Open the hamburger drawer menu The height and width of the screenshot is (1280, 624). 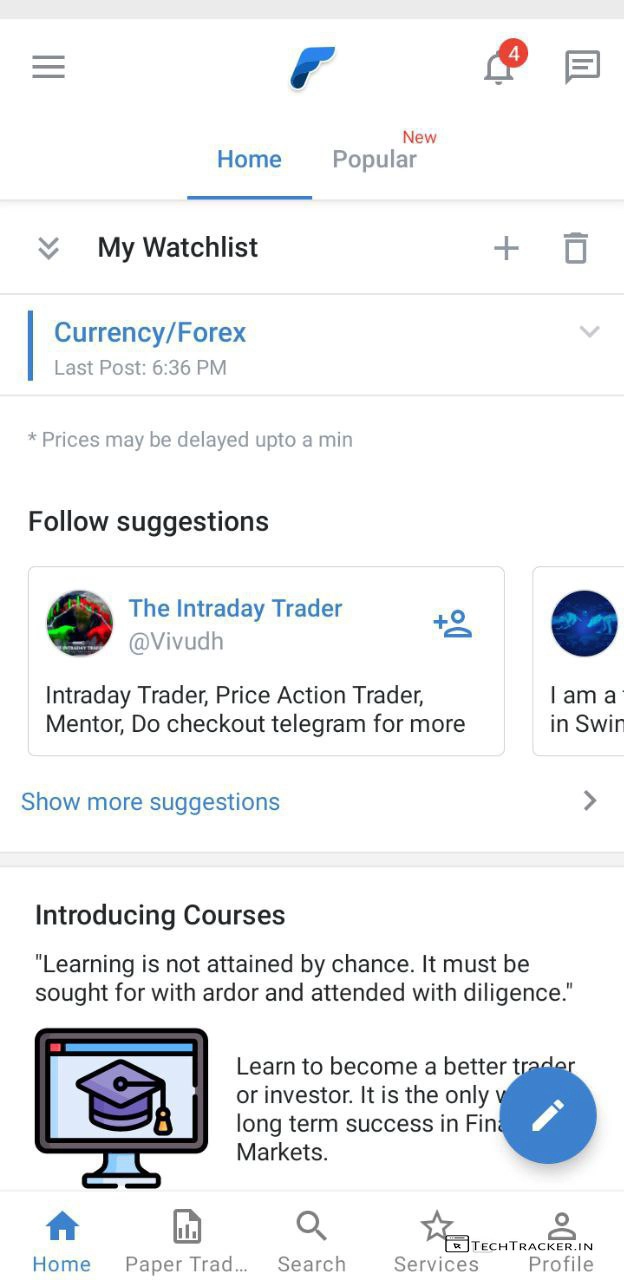coord(48,67)
